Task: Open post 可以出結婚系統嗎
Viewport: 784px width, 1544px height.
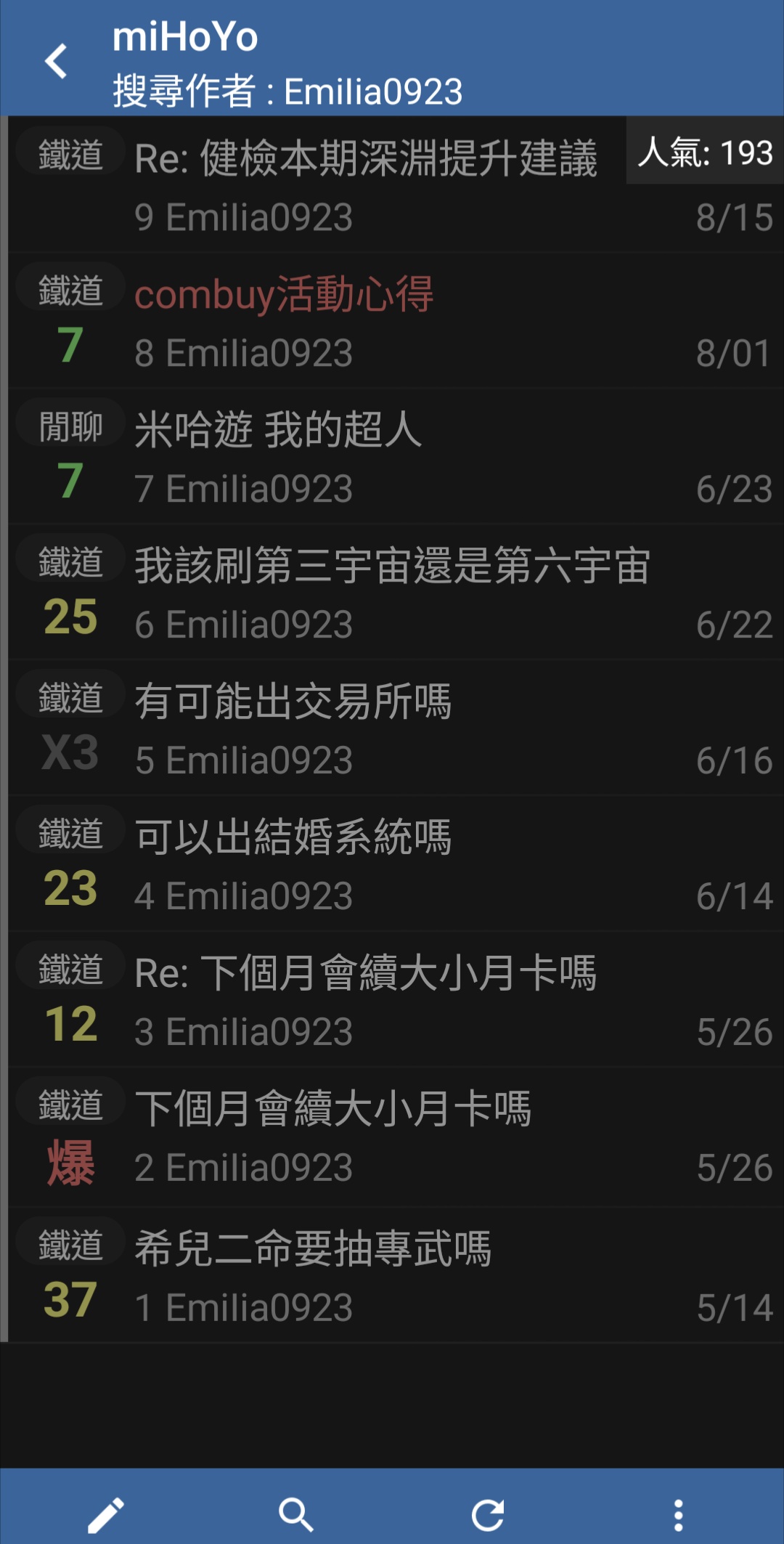Action: 396,864
